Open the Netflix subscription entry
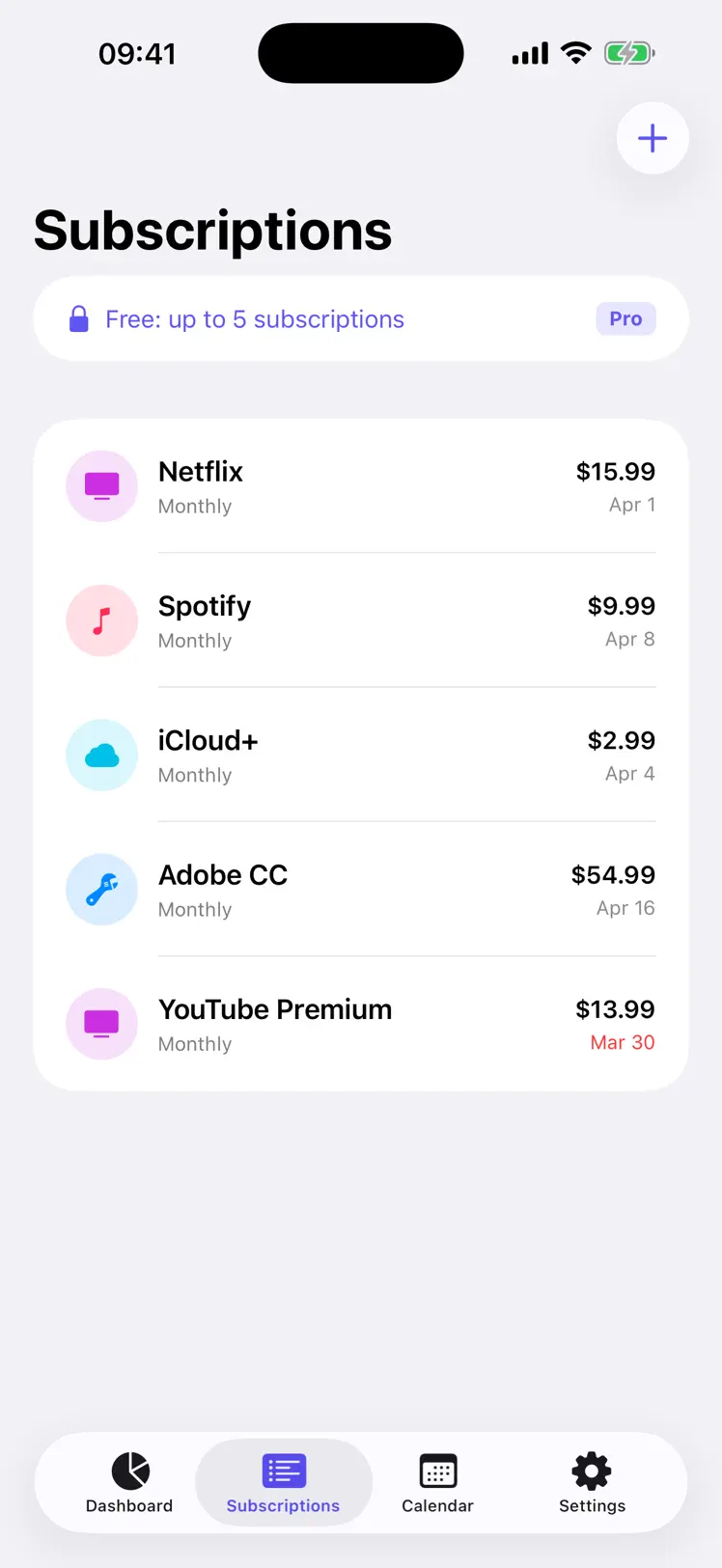722x1568 pixels. tap(361, 485)
